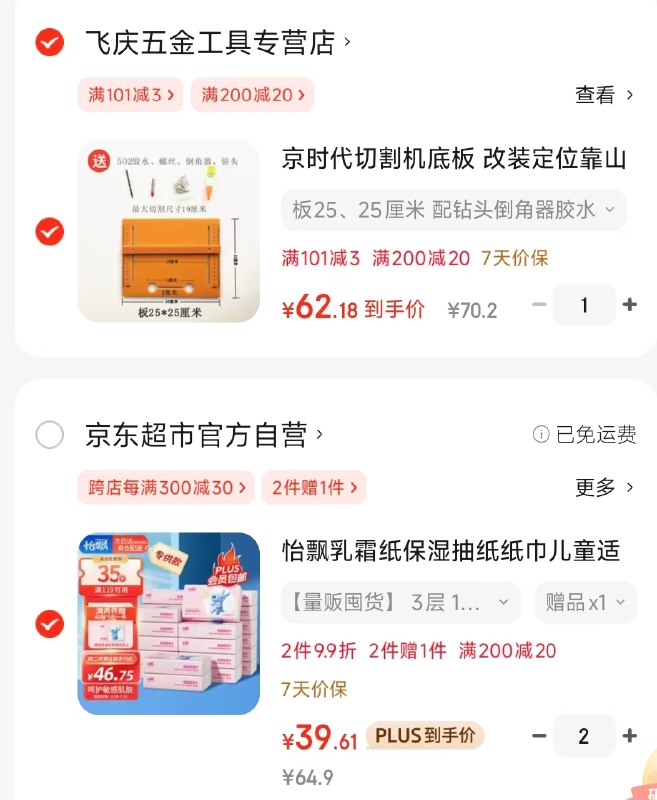Decrease quantity of 京时代切割机底板
Image resolution: width=657 pixels, height=800 pixels.
pos(539,305)
